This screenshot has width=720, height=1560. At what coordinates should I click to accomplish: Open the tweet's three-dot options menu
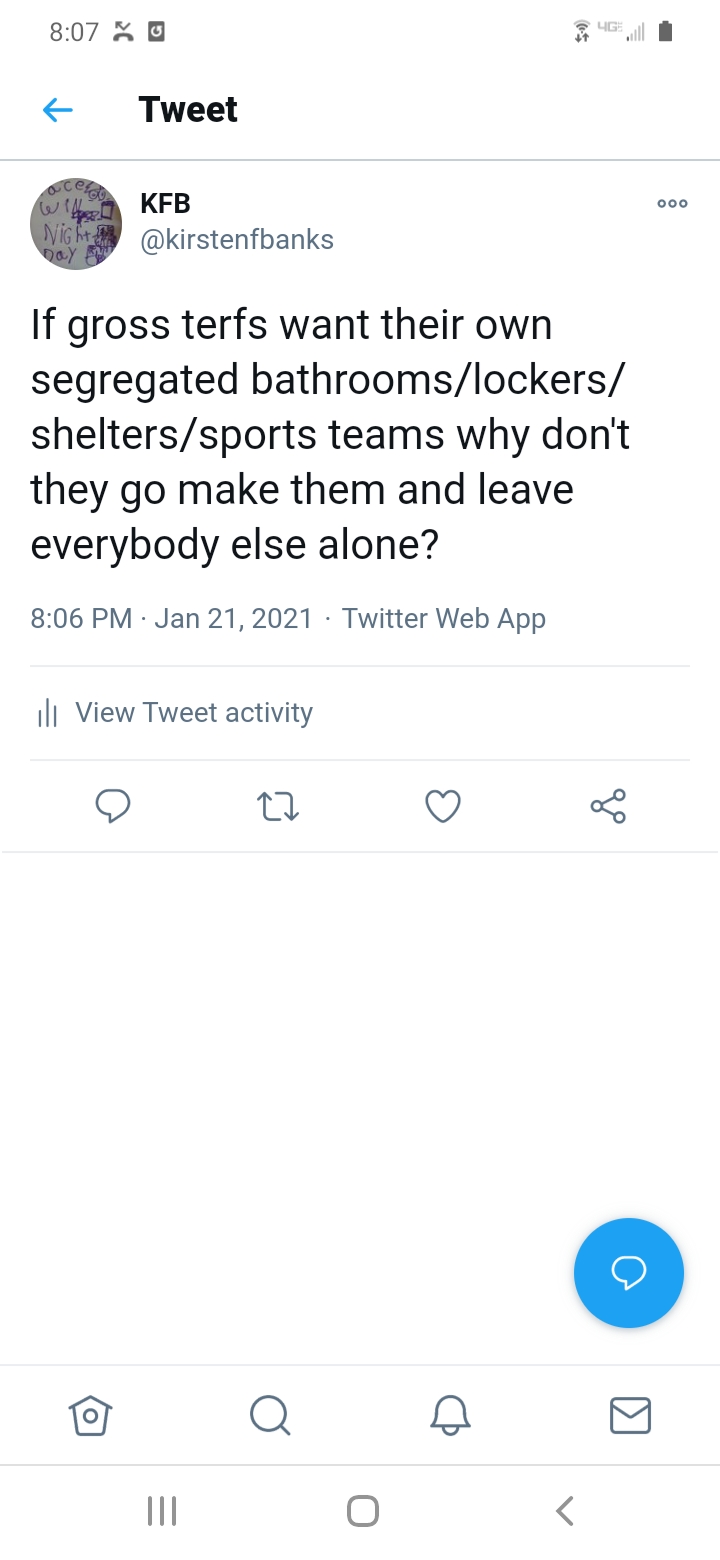[672, 204]
